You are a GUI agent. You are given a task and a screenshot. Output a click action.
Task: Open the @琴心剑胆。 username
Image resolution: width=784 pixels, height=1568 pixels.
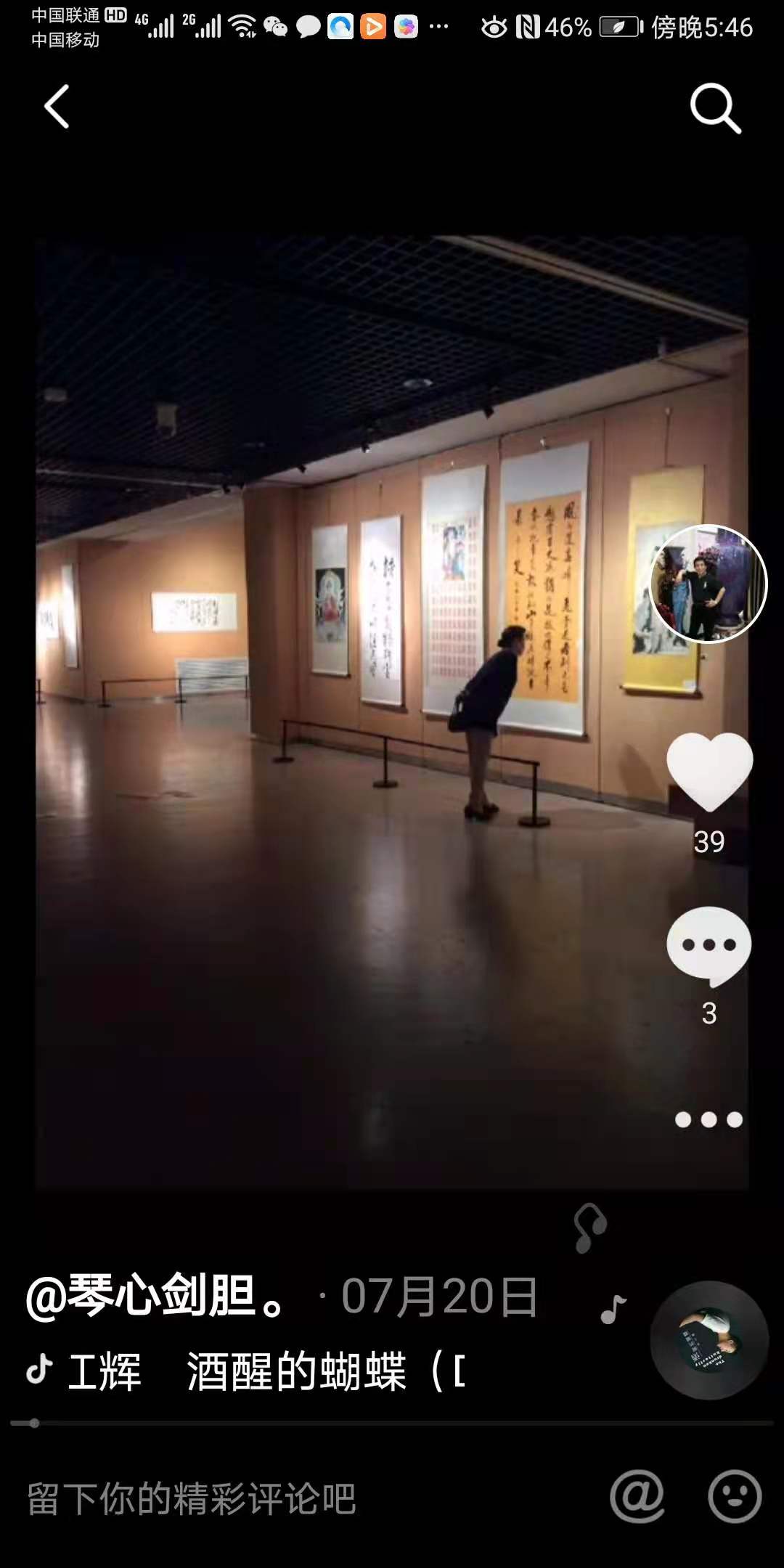tap(156, 1297)
